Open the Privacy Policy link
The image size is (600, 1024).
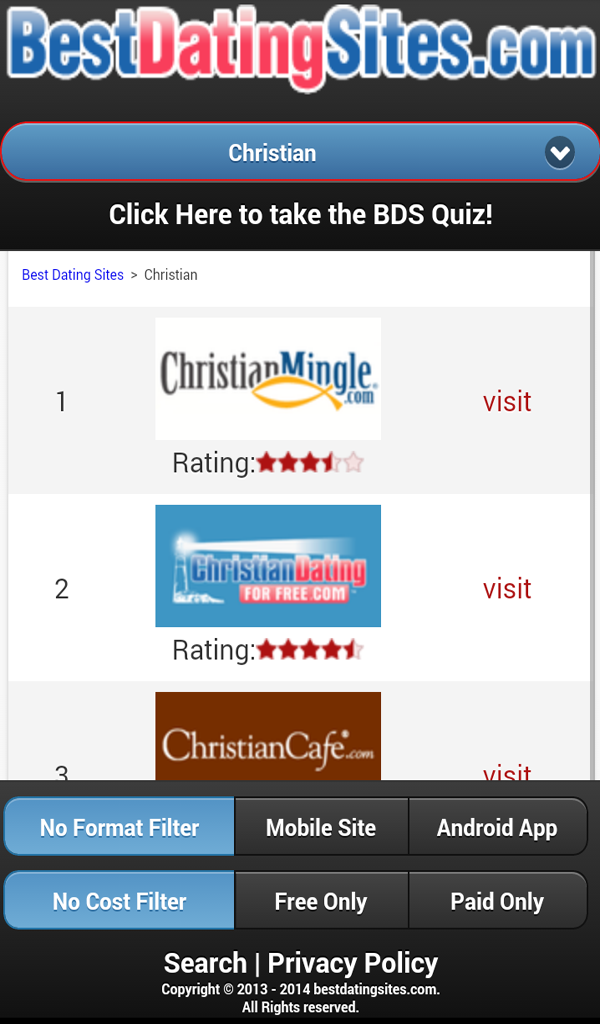353,963
